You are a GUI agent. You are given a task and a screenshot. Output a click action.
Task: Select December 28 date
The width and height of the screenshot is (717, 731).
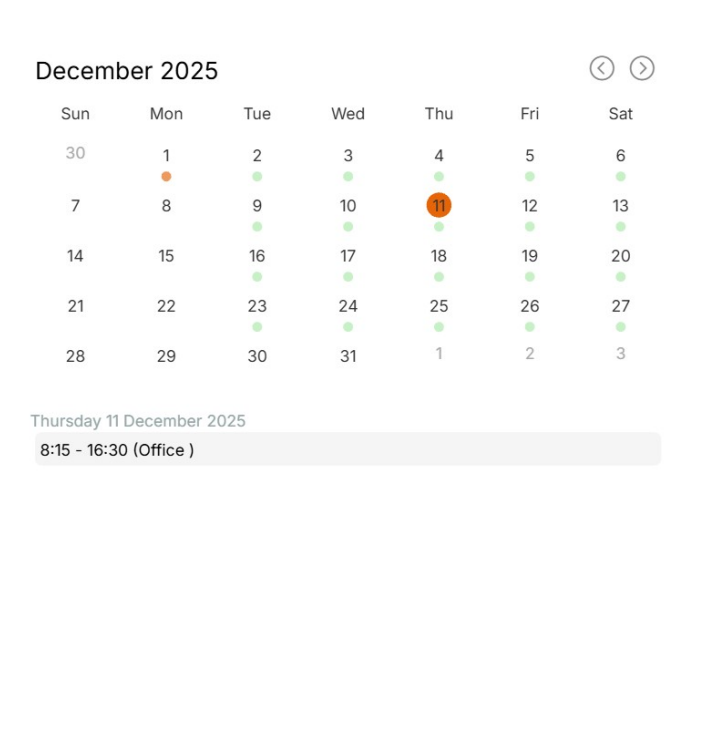click(75, 356)
